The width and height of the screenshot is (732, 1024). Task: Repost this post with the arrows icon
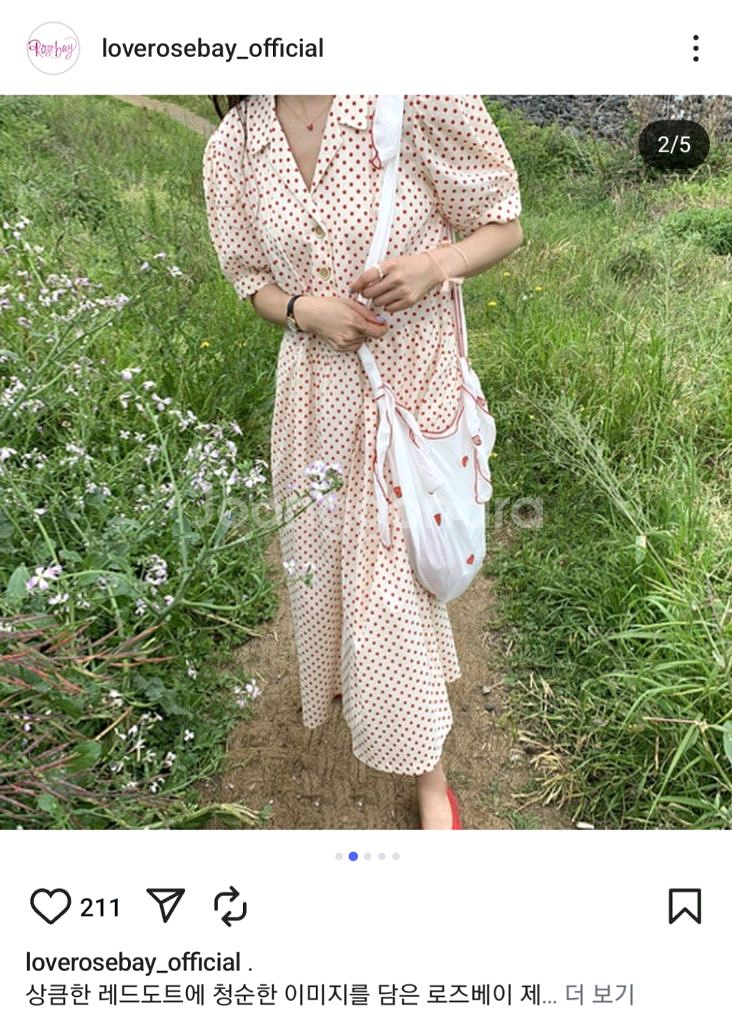click(230, 906)
